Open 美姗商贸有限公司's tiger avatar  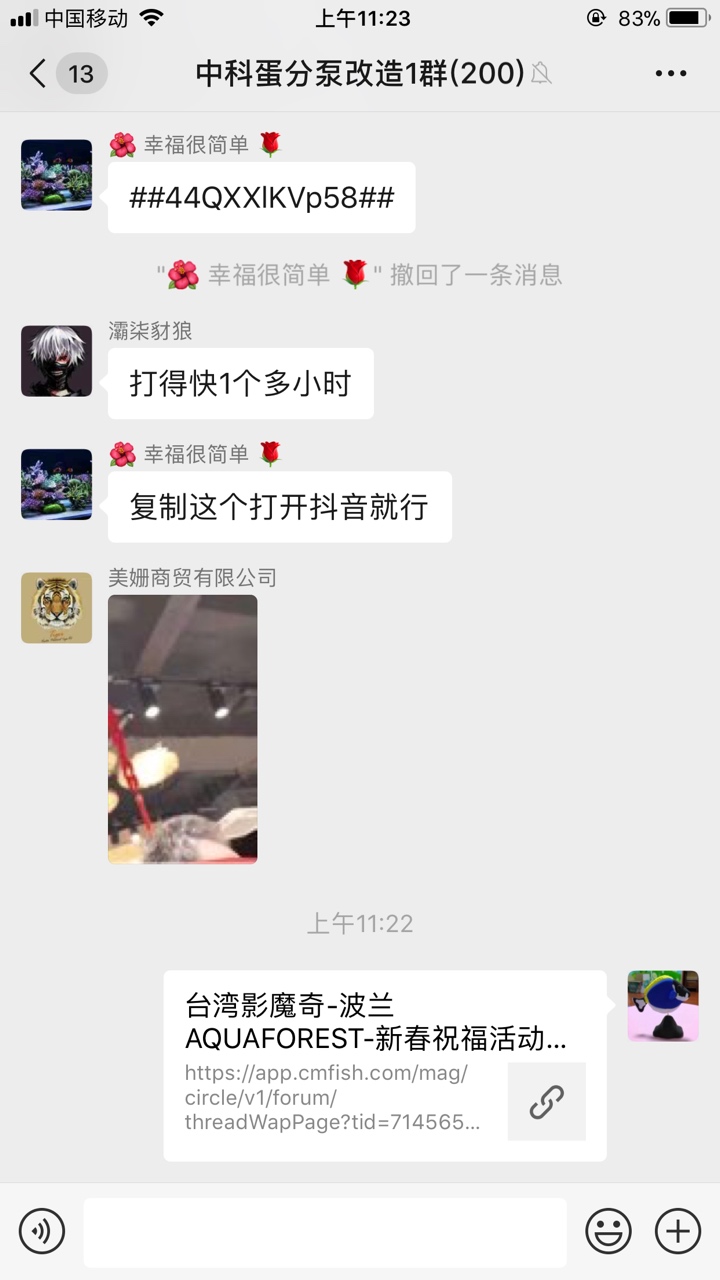56,608
